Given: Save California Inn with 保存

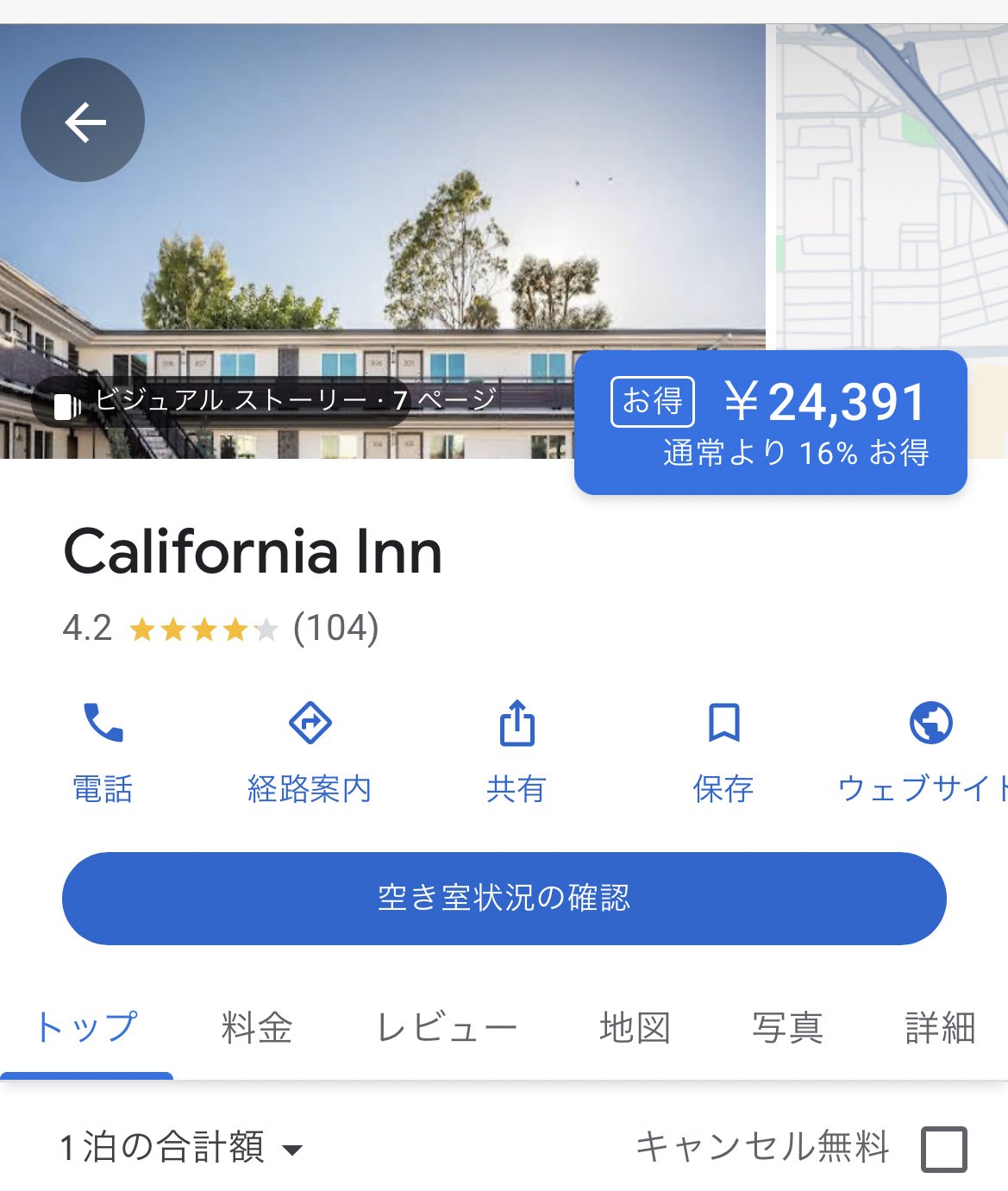Looking at the screenshot, I should [x=723, y=750].
